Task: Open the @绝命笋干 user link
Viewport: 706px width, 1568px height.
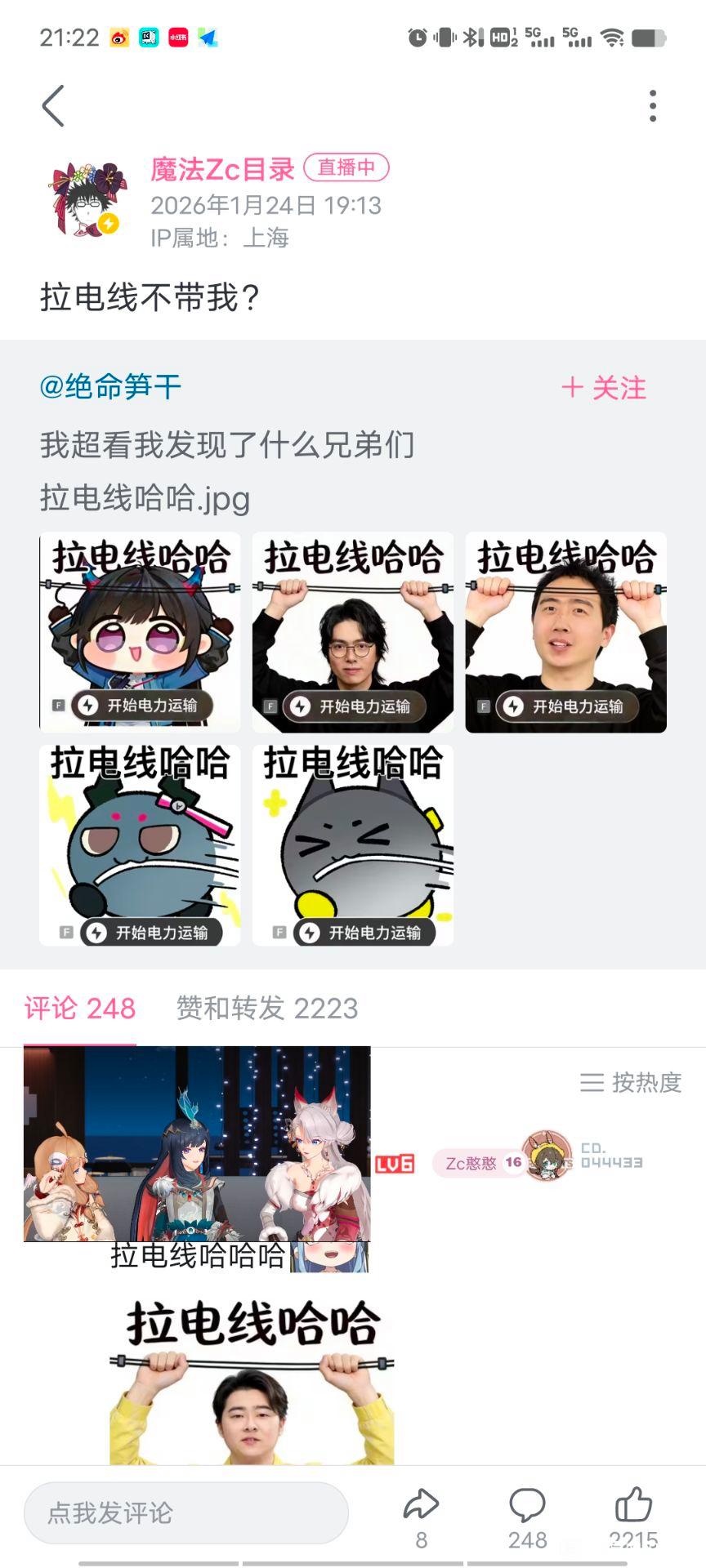Action: coord(110,386)
